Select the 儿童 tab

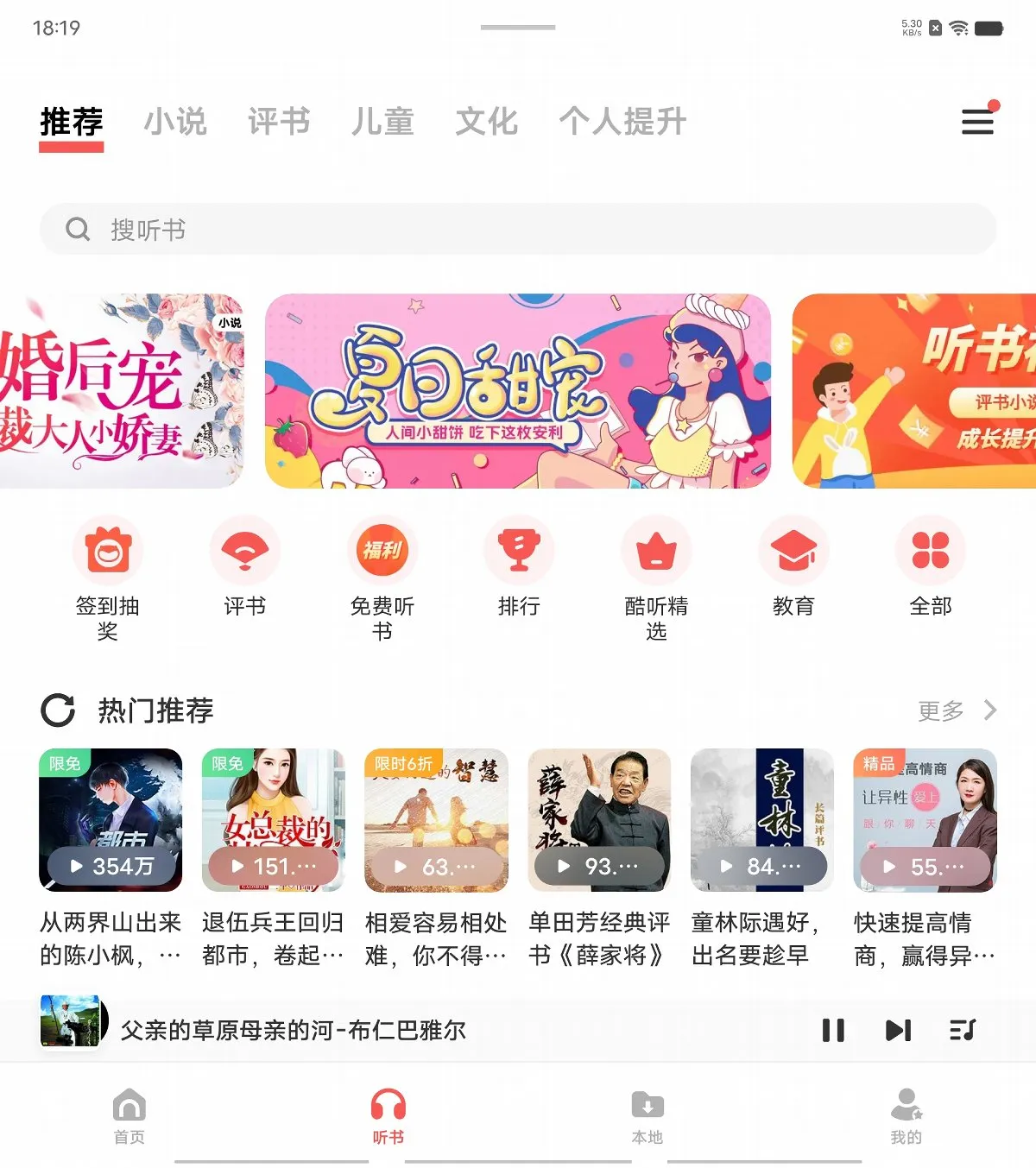[382, 122]
